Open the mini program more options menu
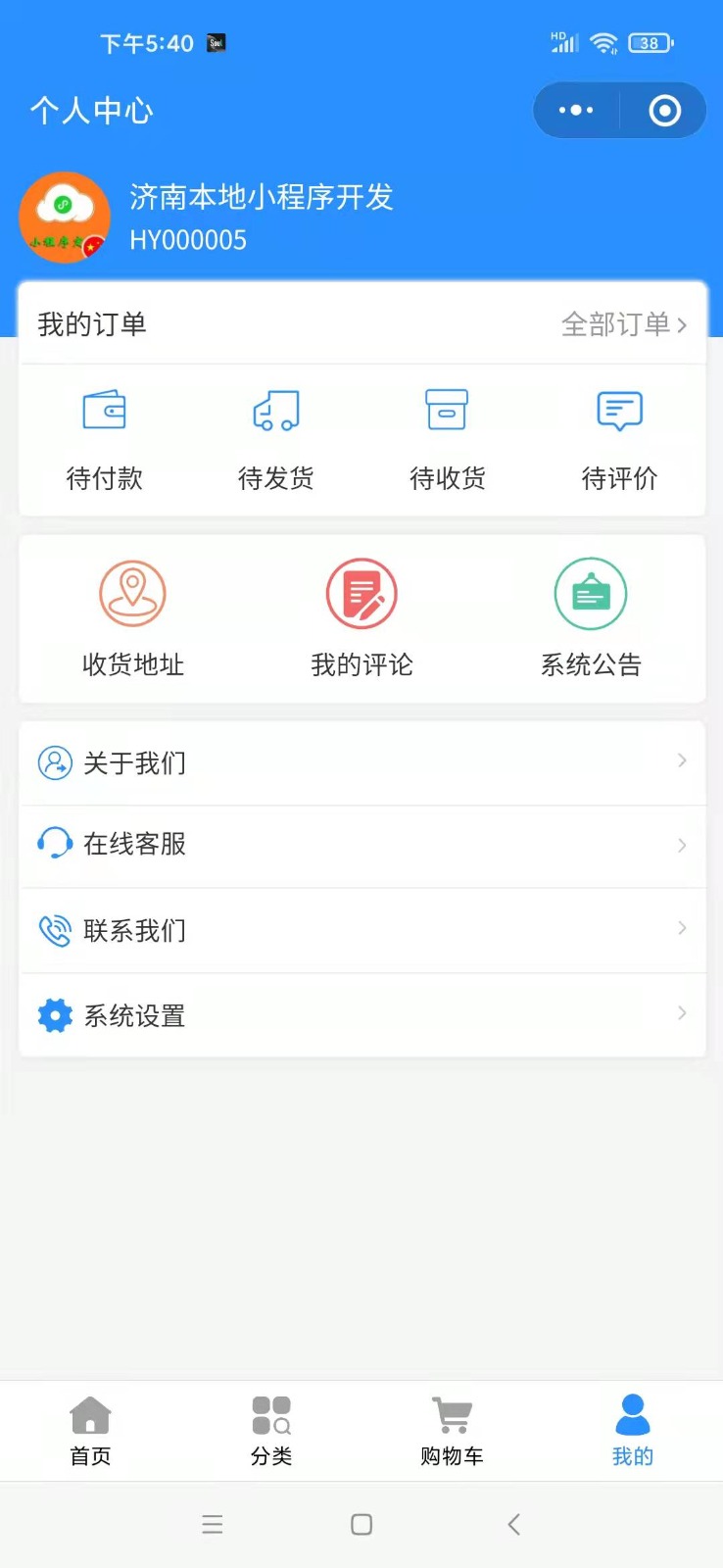This screenshot has height=1568, width=723. click(x=576, y=111)
